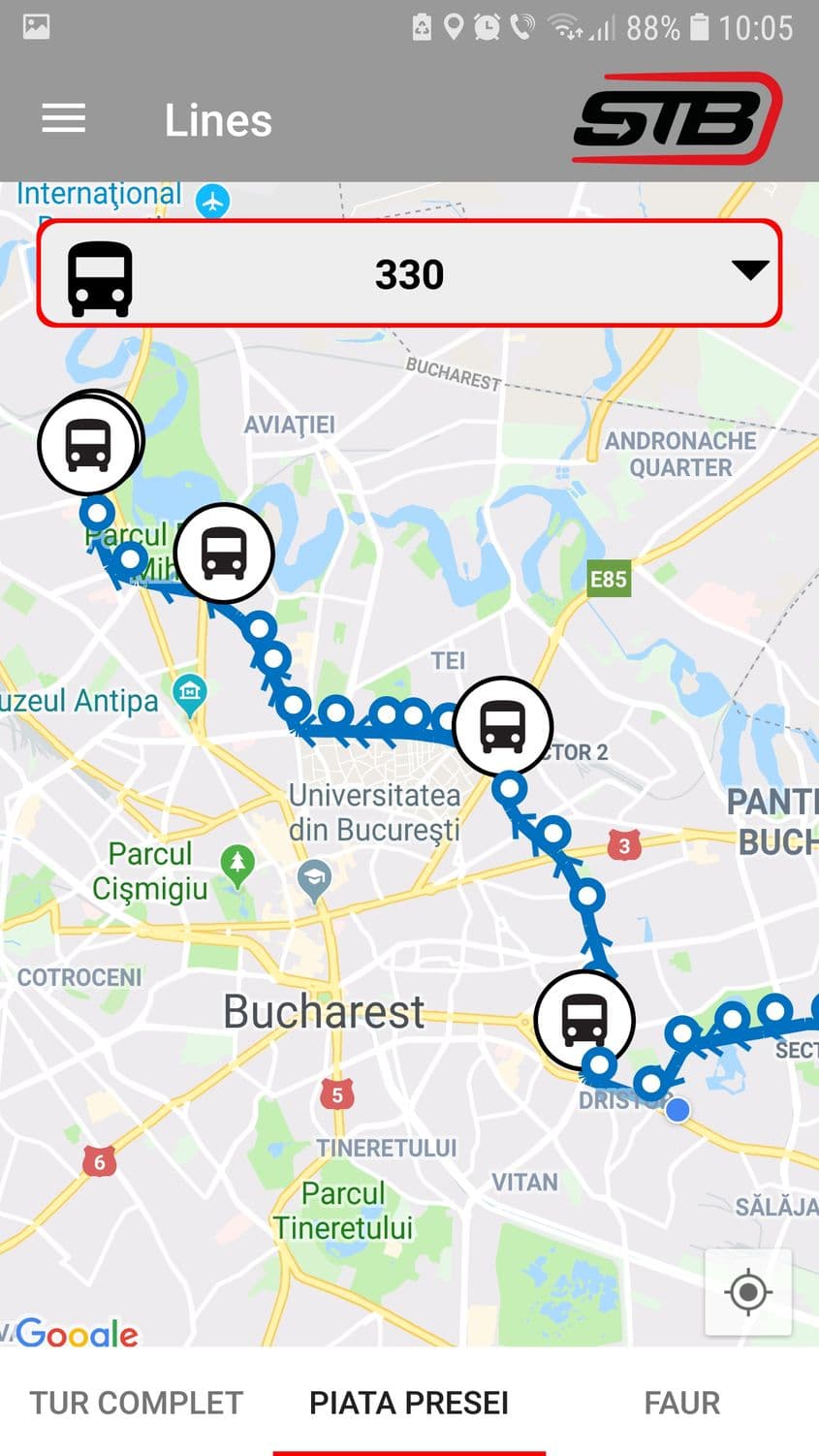The height and width of the screenshot is (1456, 819).
Task: Expand the bus line 330 dropdown
Action: pyautogui.click(x=749, y=271)
